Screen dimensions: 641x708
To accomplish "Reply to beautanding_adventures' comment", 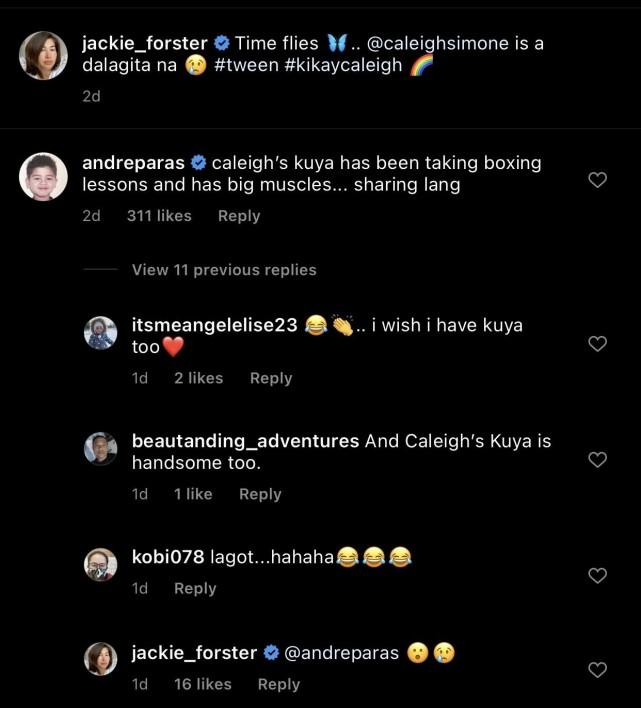I will 259,494.
